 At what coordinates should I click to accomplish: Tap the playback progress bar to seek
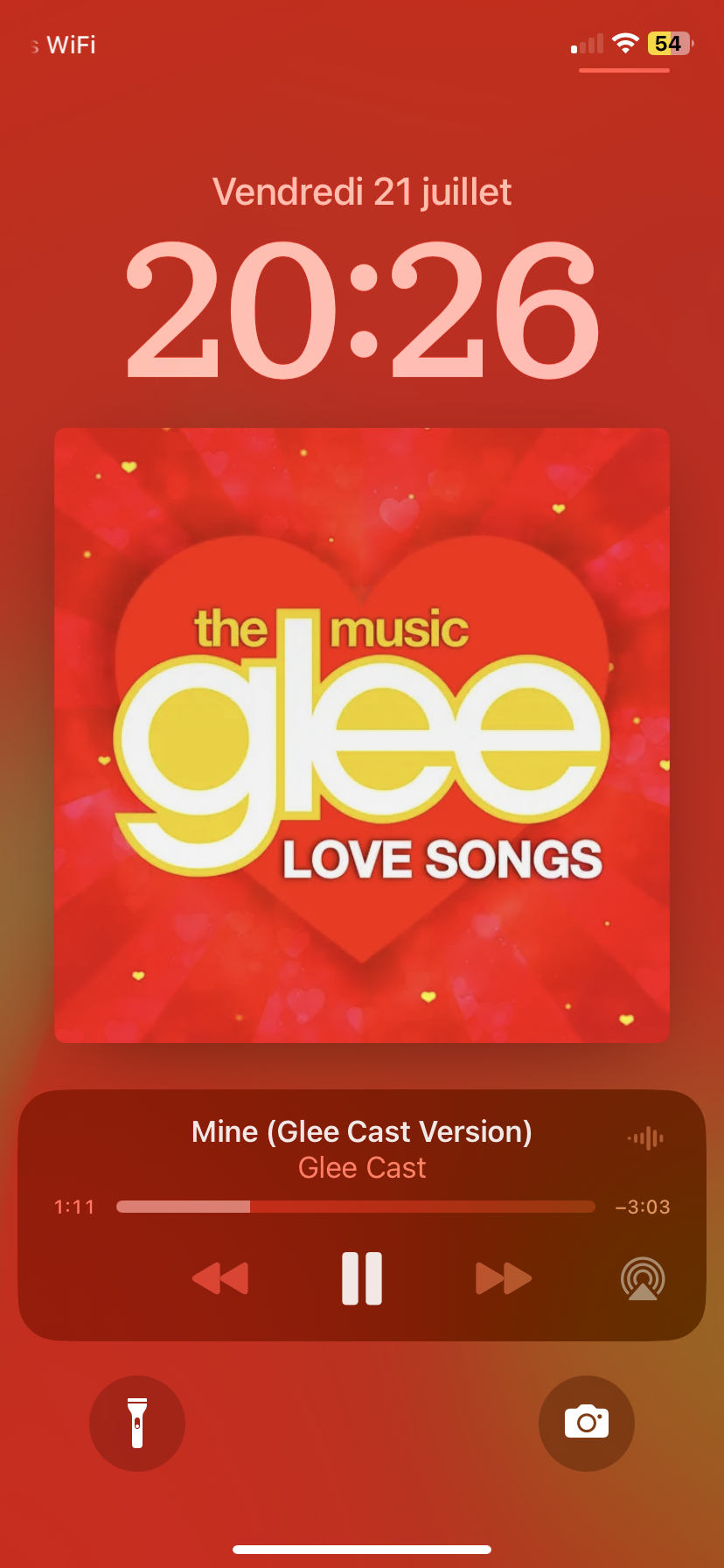(356, 1207)
